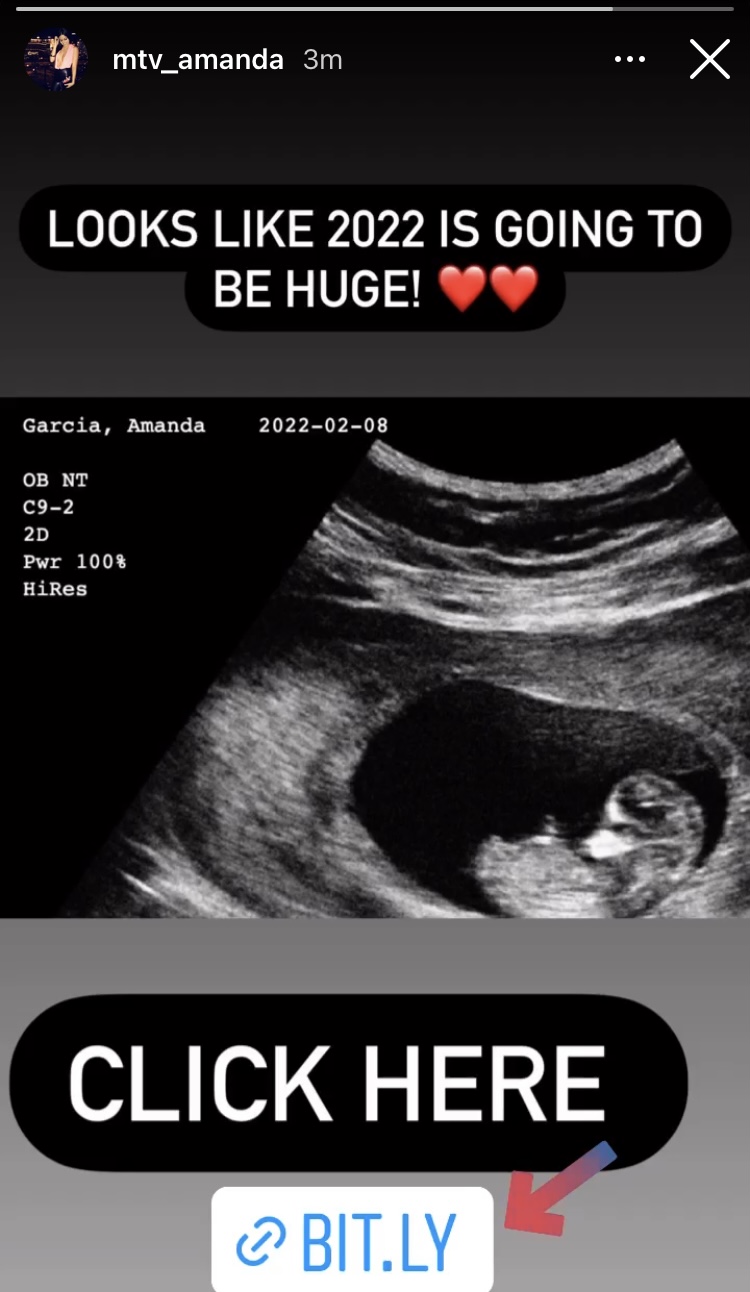The width and height of the screenshot is (750, 1292).
Task: Close the story with the X
Action: coord(710,59)
